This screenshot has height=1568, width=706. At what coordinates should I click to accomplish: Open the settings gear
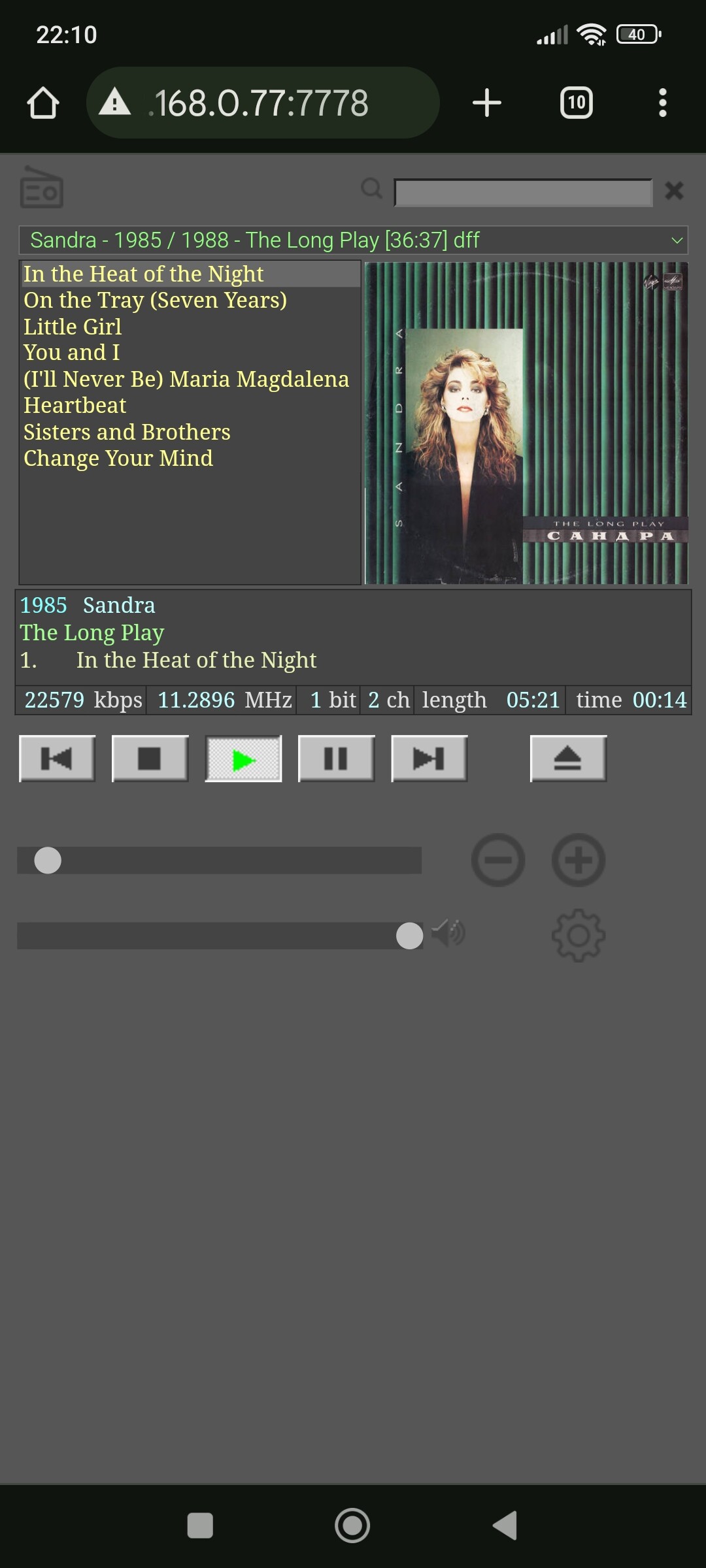(x=578, y=936)
